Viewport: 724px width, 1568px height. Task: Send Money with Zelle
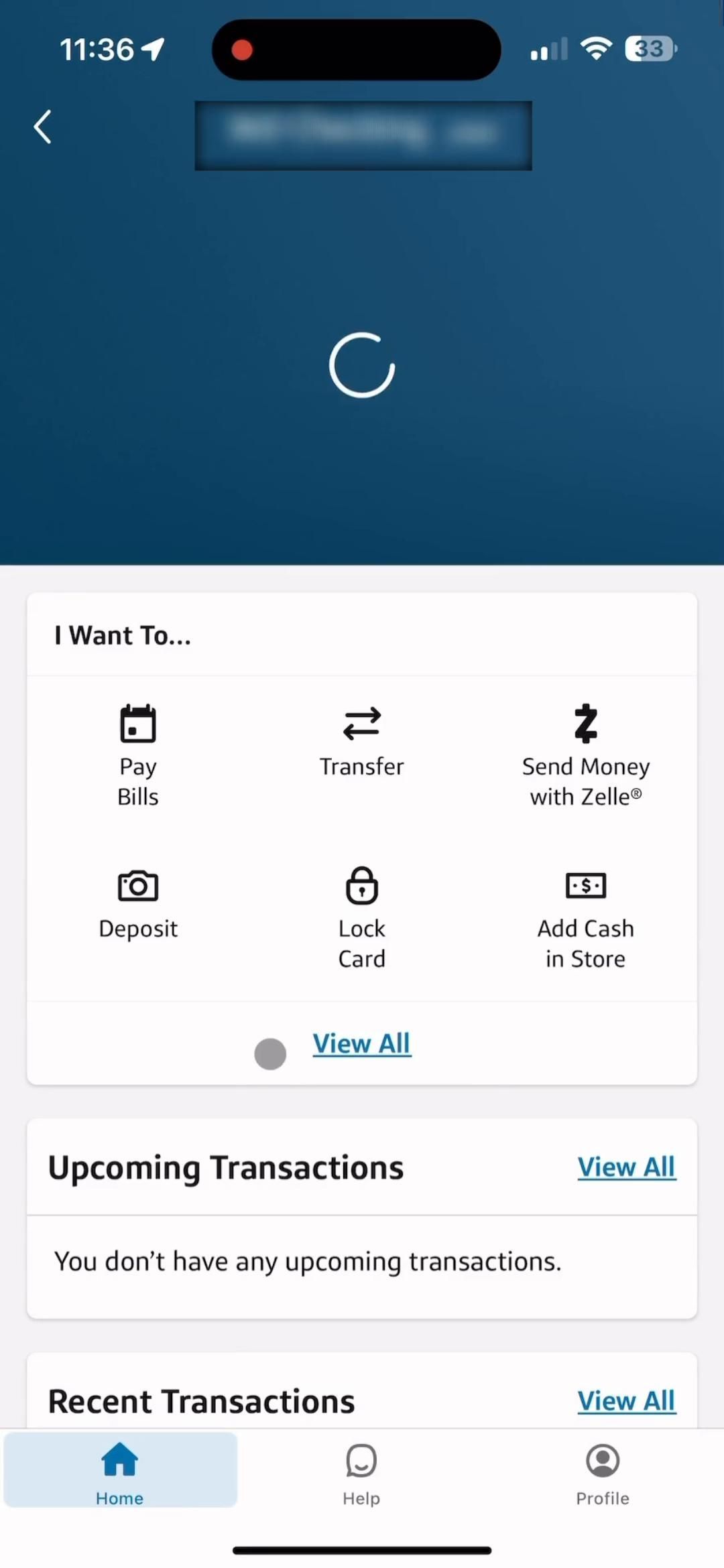(585, 755)
